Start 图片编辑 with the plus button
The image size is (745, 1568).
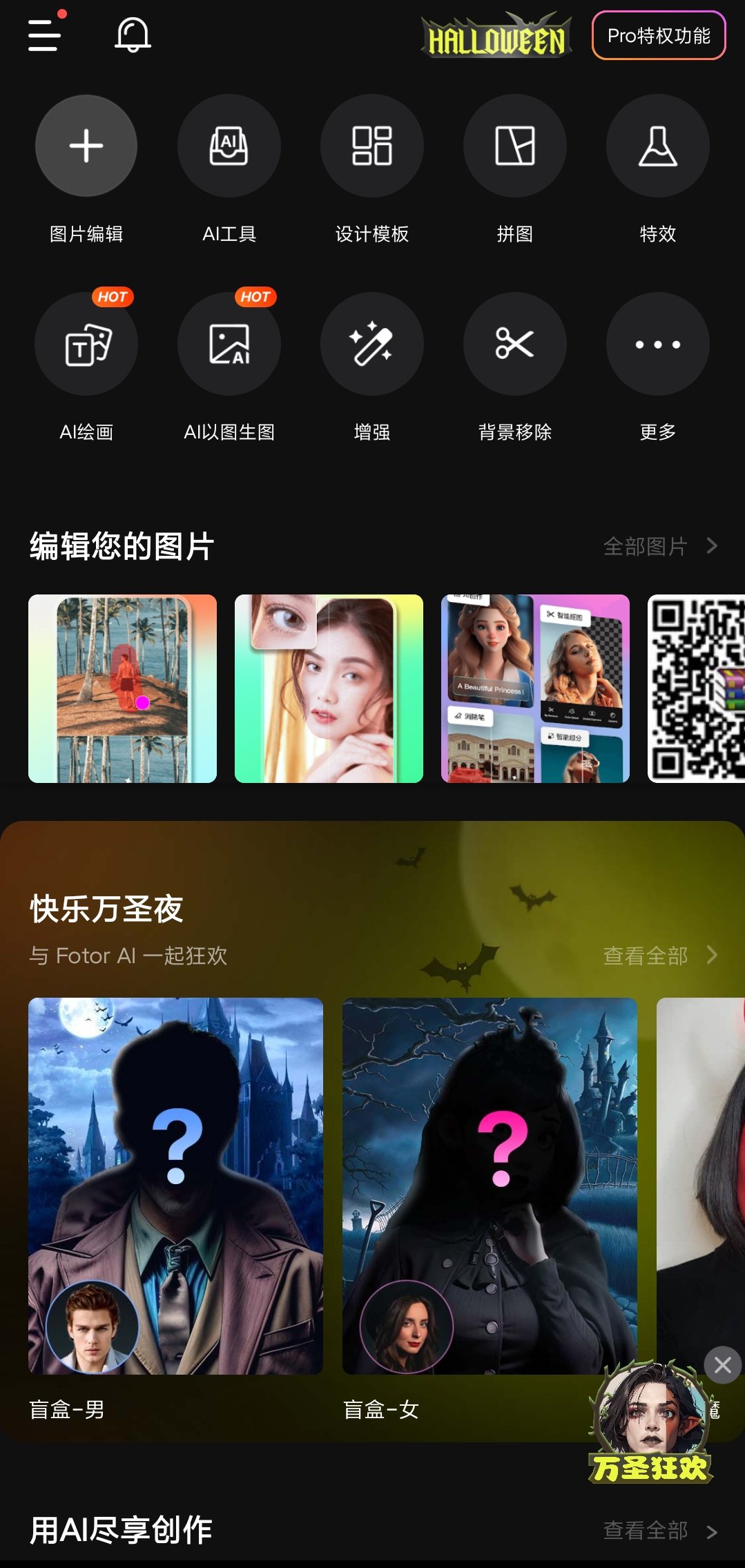[86, 146]
